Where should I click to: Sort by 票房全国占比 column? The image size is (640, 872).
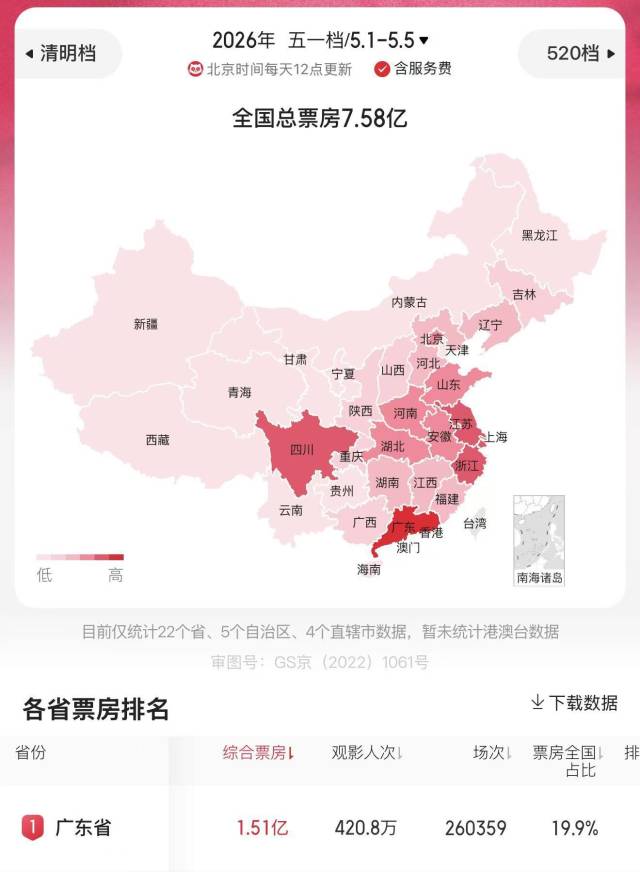[x=568, y=761]
